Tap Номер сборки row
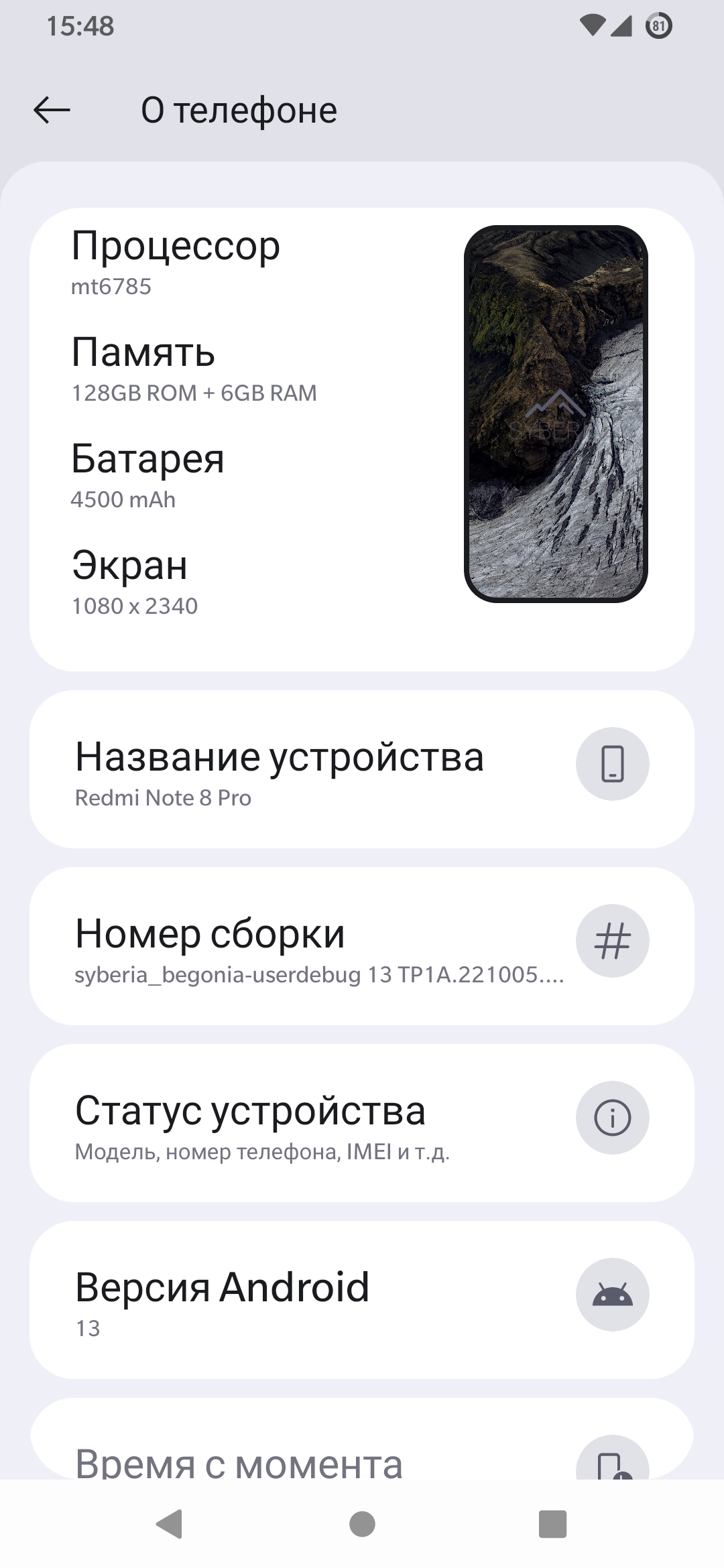Screen dimensions: 724x1568 (x=362, y=946)
